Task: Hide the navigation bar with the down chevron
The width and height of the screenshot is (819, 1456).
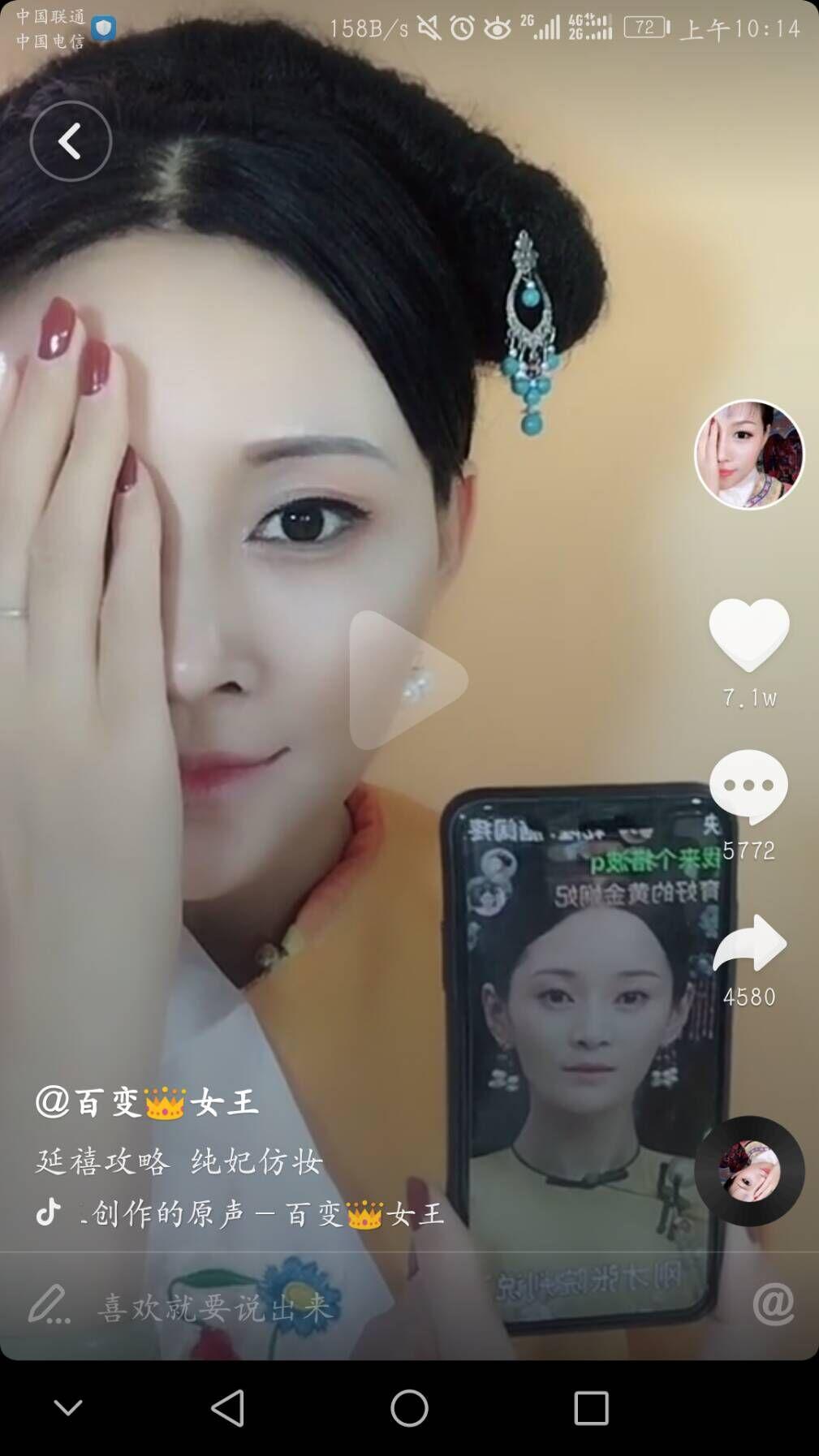Action: click(68, 1408)
